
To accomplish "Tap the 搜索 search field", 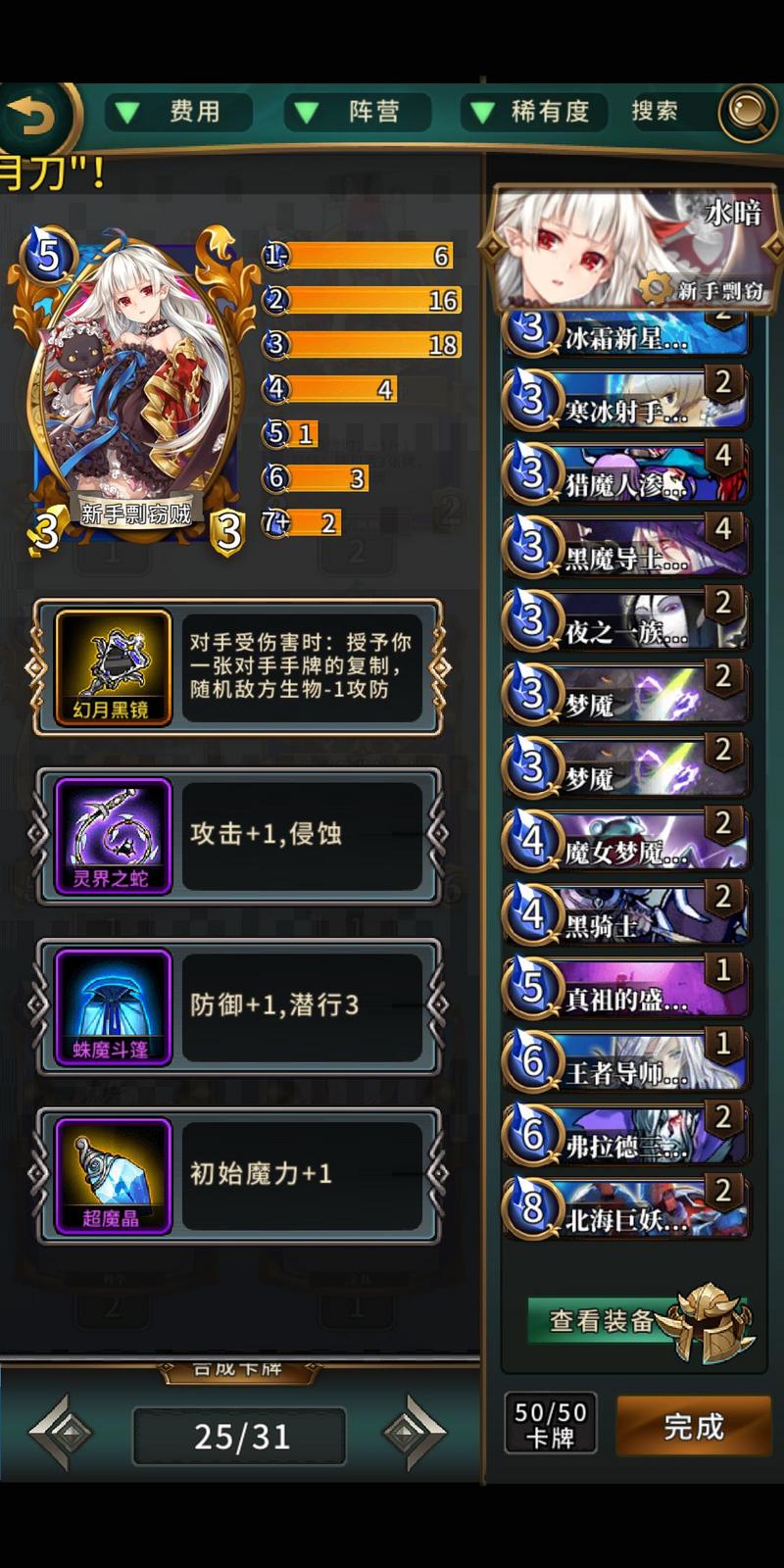I will coord(656,112).
